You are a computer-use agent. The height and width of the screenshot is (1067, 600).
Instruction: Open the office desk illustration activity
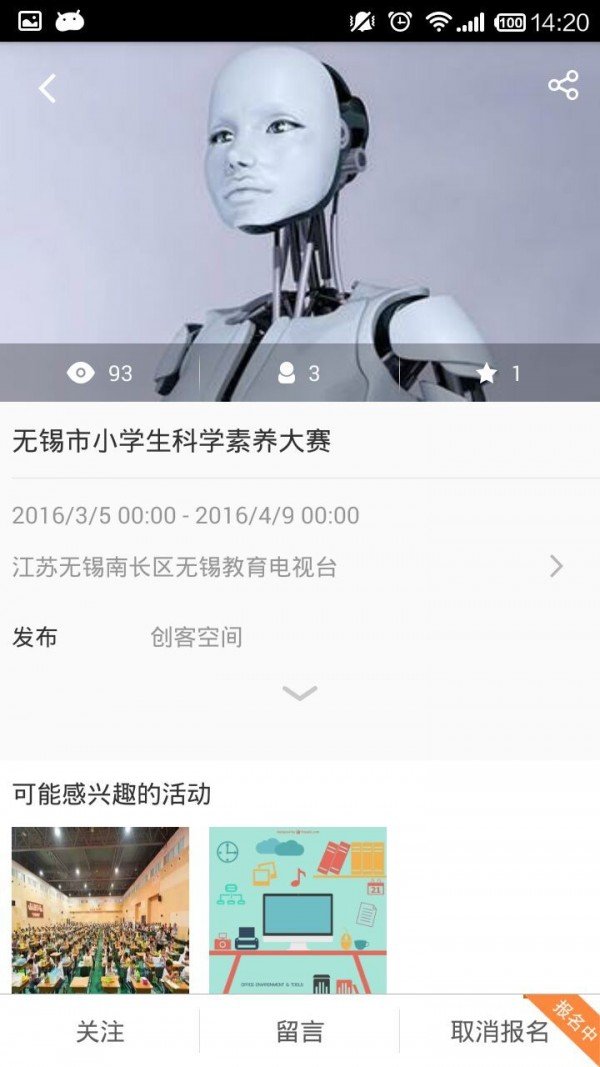point(297,910)
